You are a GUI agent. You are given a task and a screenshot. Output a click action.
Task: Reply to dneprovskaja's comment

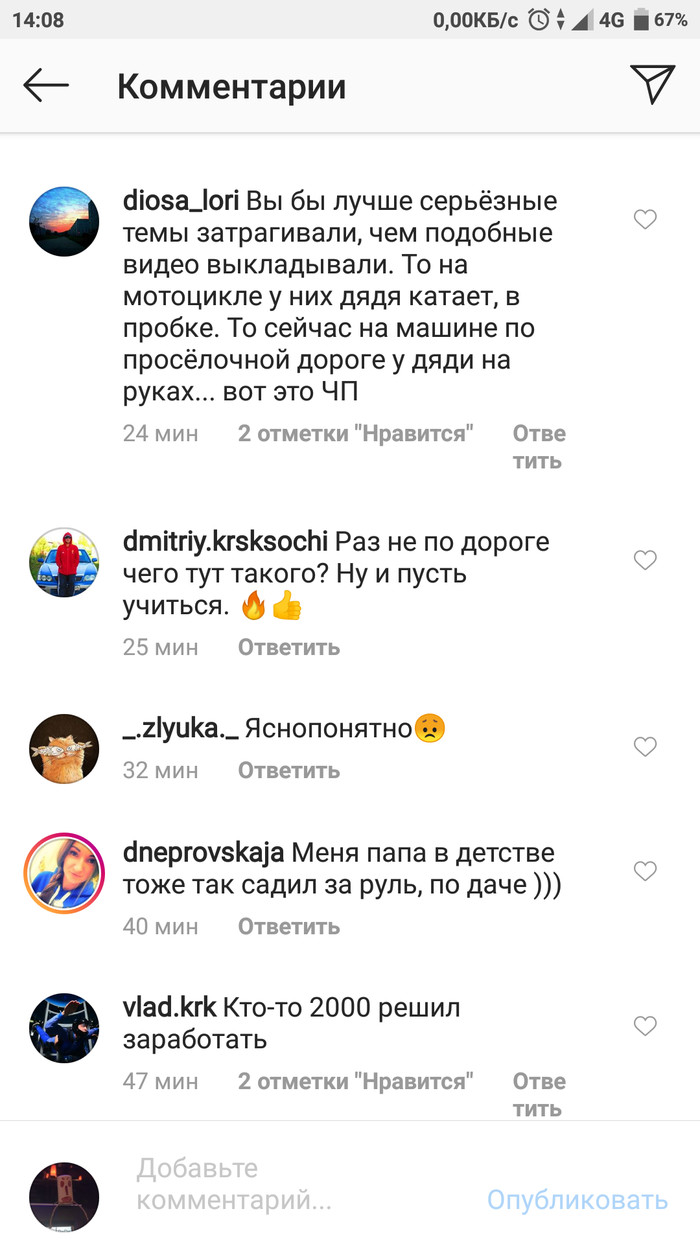click(288, 927)
